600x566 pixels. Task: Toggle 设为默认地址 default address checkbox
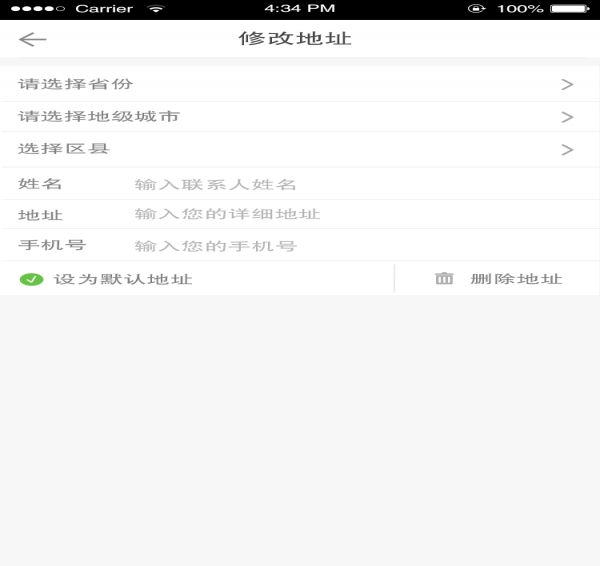coord(32,279)
